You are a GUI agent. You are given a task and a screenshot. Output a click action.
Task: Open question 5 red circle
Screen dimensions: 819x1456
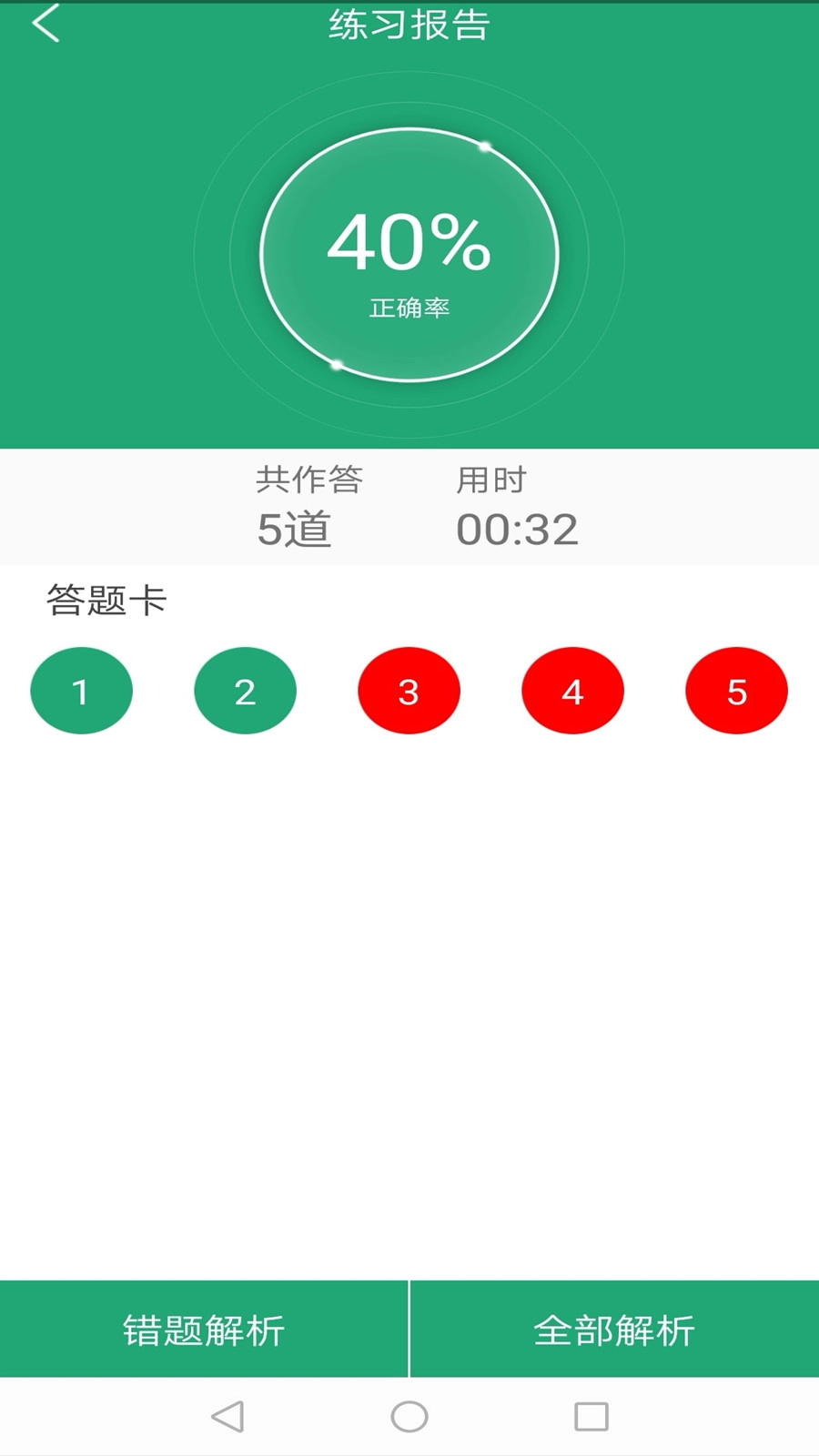click(736, 690)
